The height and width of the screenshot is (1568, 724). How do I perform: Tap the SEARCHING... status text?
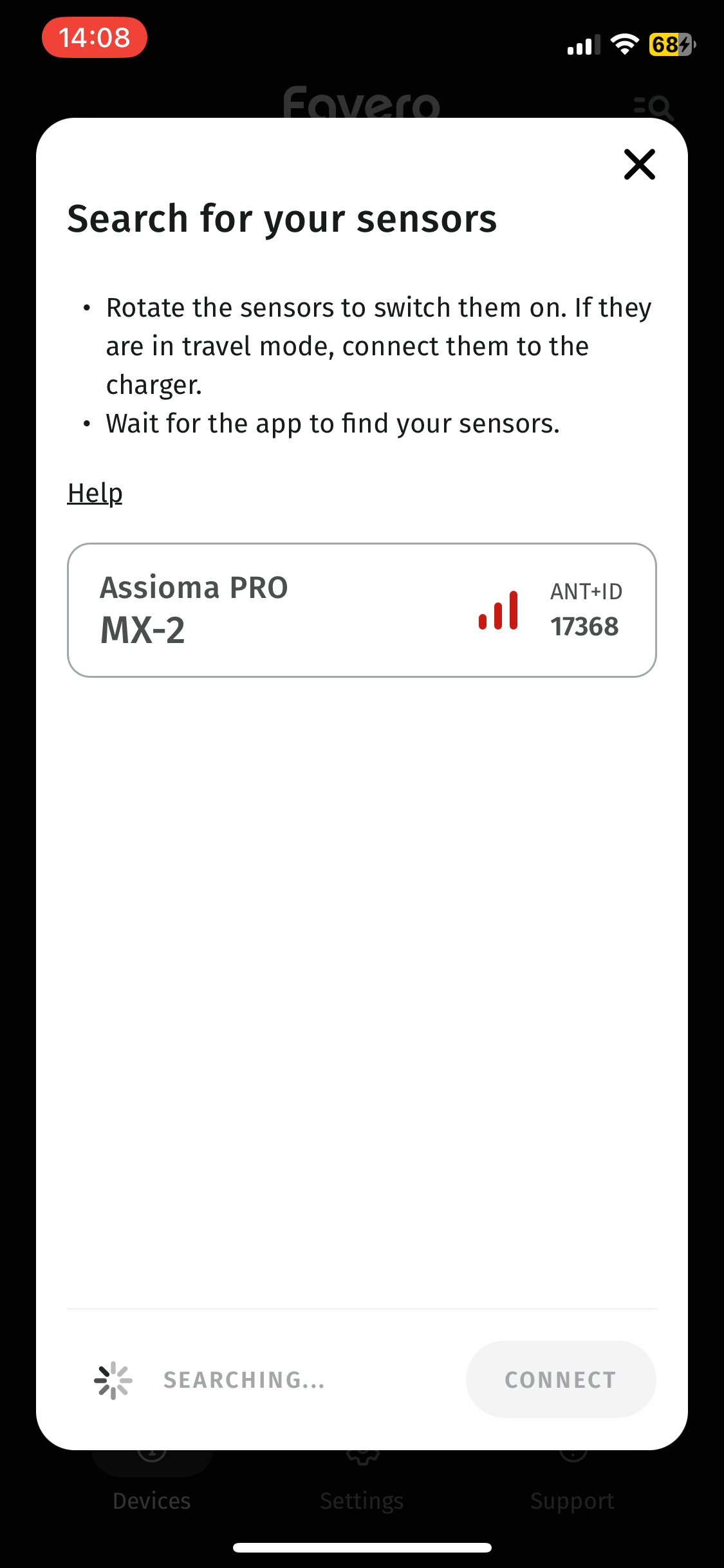tap(244, 1379)
